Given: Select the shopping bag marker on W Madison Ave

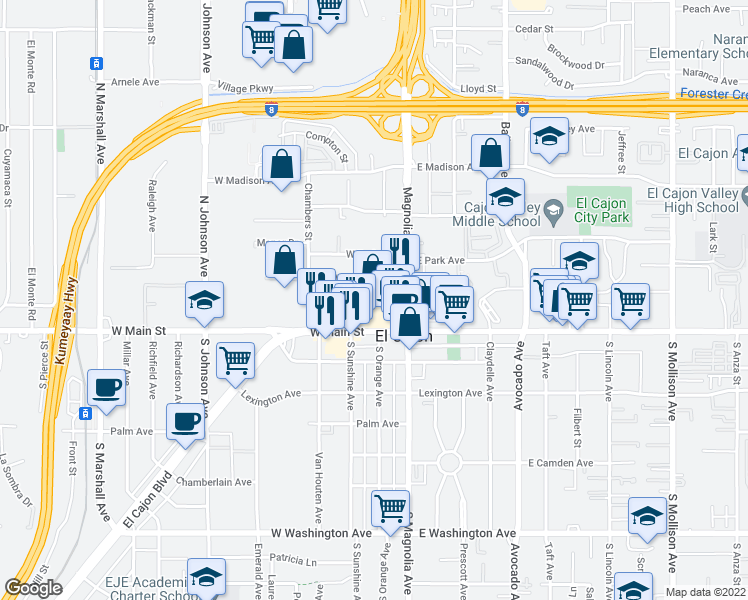Looking at the screenshot, I should tap(281, 166).
